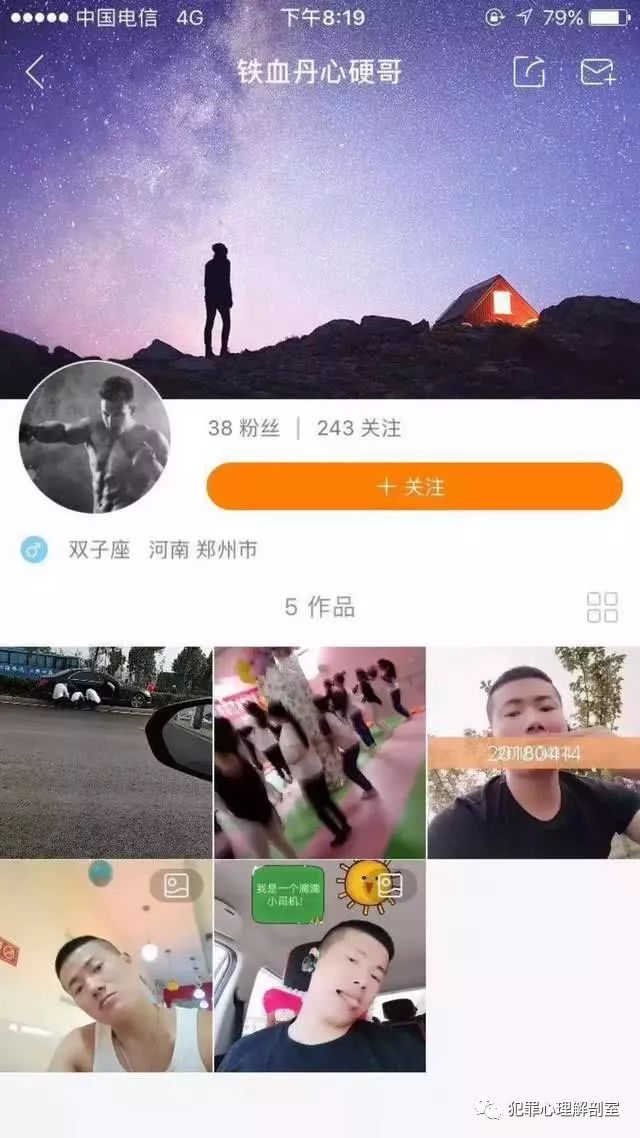Share this user's profile
The image size is (640, 1138).
529,72
